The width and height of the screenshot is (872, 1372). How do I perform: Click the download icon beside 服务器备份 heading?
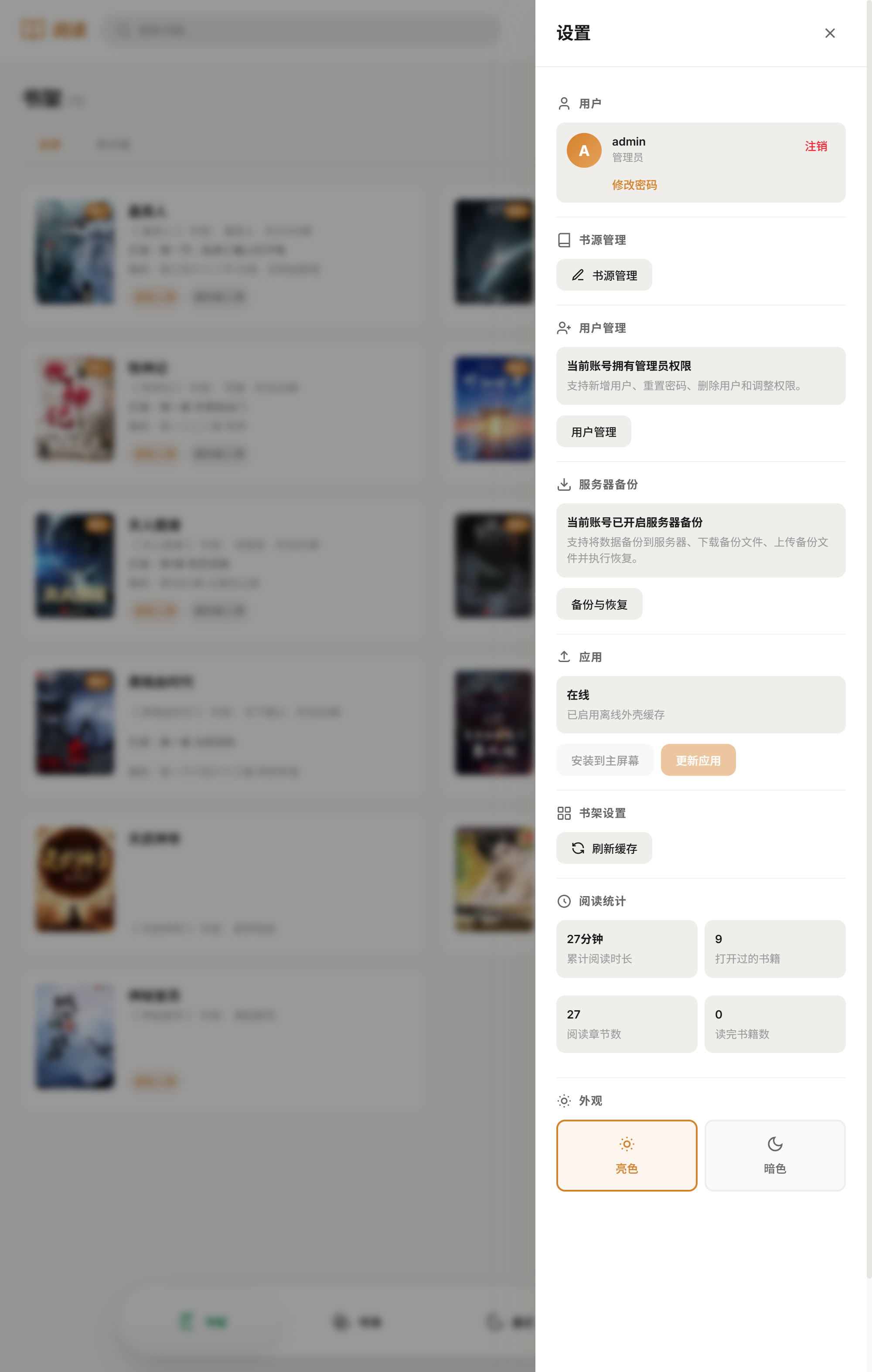click(564, 484)
